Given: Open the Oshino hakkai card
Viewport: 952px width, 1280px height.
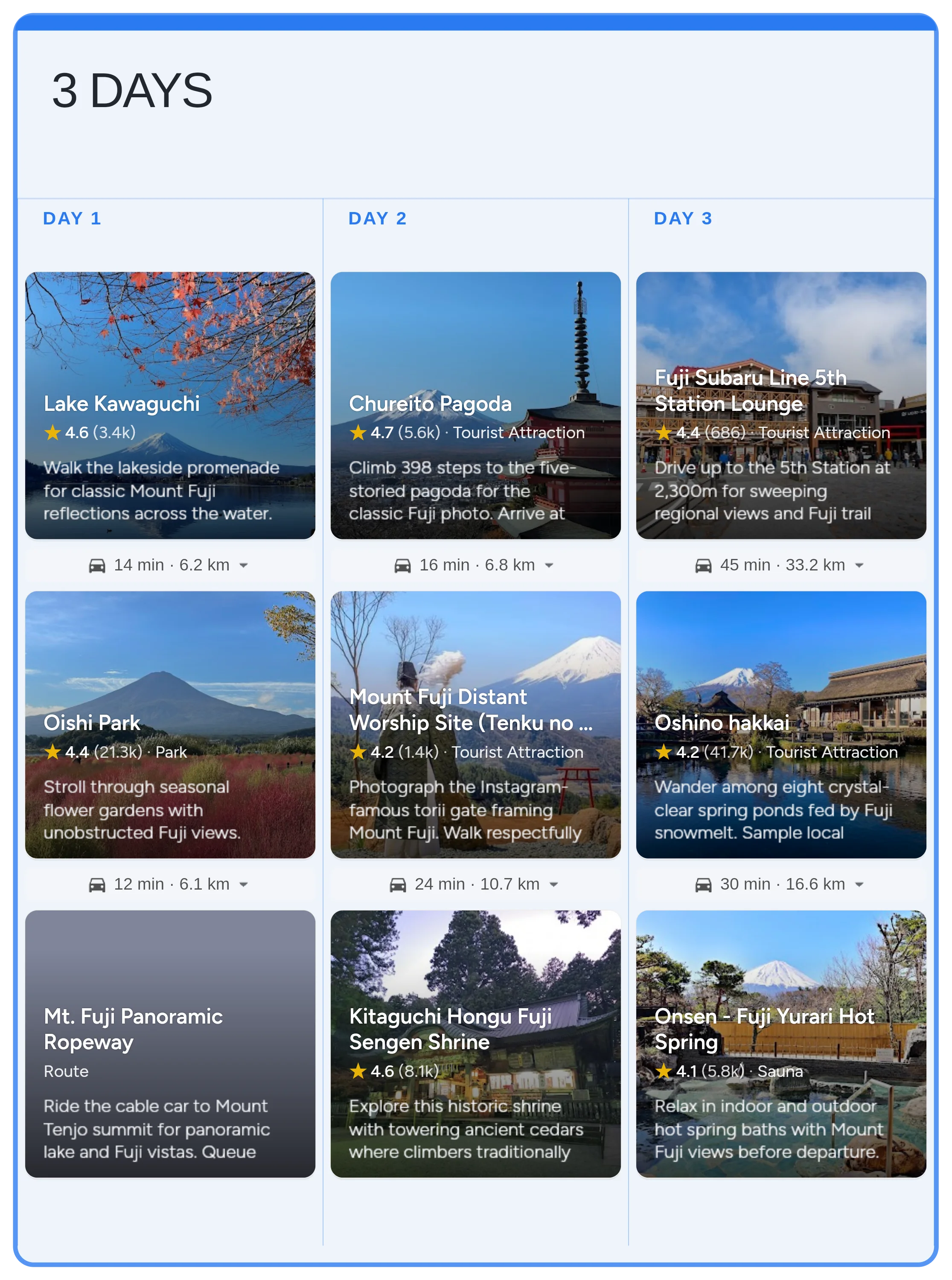Looking at the screenshot, I should 781,724.
